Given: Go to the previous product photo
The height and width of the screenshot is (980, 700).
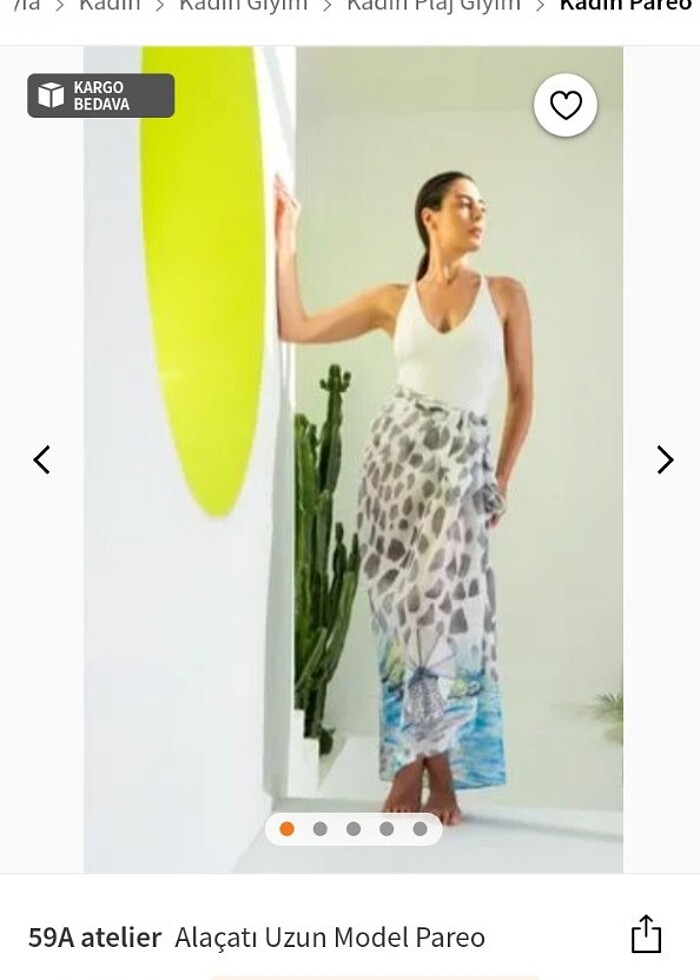Looking at the screenshot, I should pyautogui.click(x=42, y=460).
